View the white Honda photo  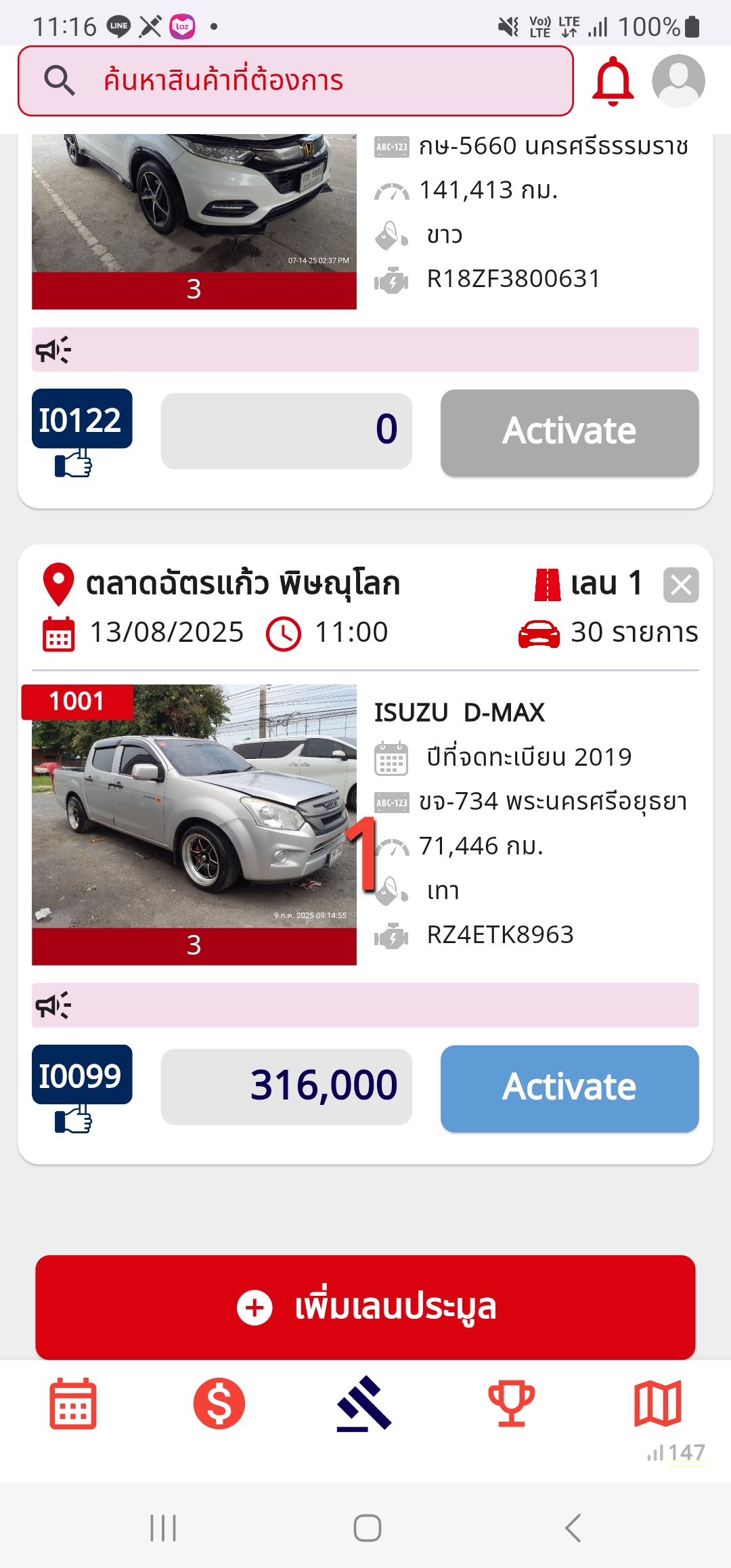(194, 203)
